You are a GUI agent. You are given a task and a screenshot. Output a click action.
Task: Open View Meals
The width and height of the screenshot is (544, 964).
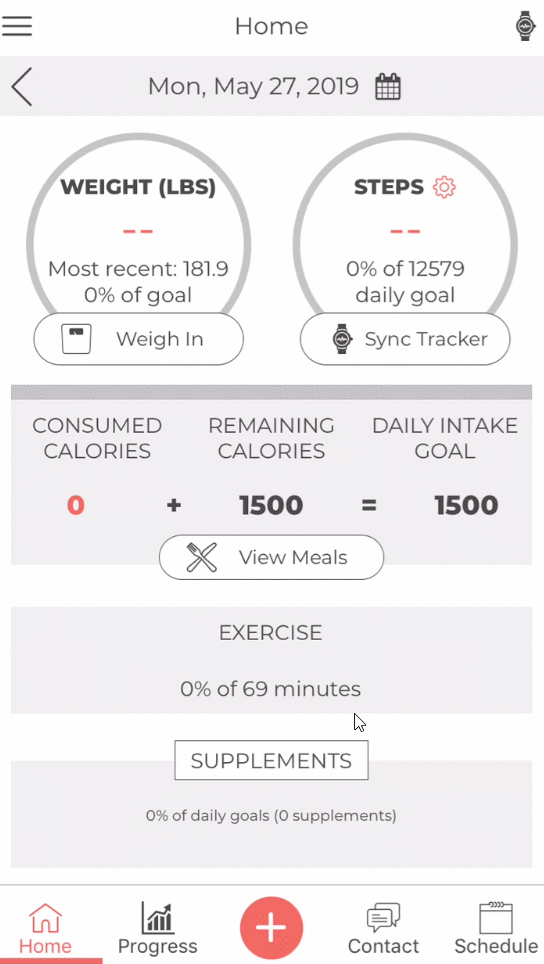271,557
